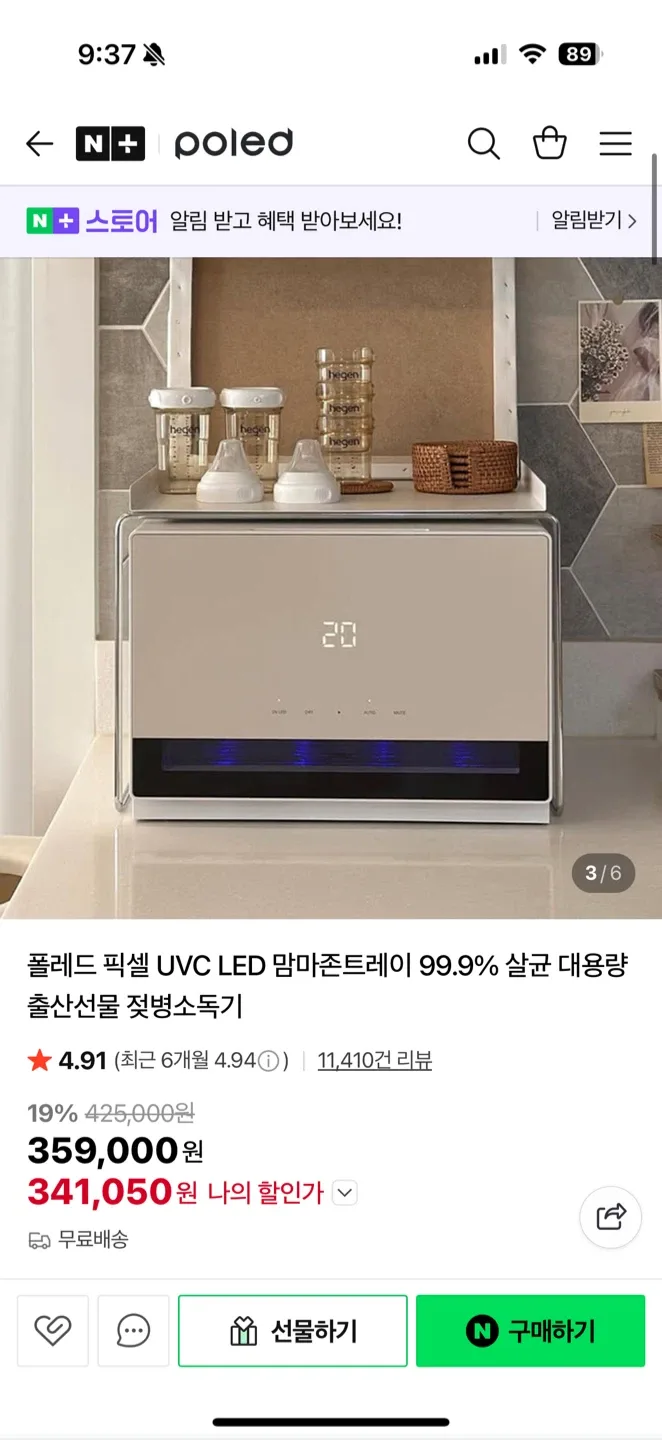Image resolution: width=662 pixels, height=1440 pixels.
Task: Add the product to wishlist
Action: (x=53, y=1331)
